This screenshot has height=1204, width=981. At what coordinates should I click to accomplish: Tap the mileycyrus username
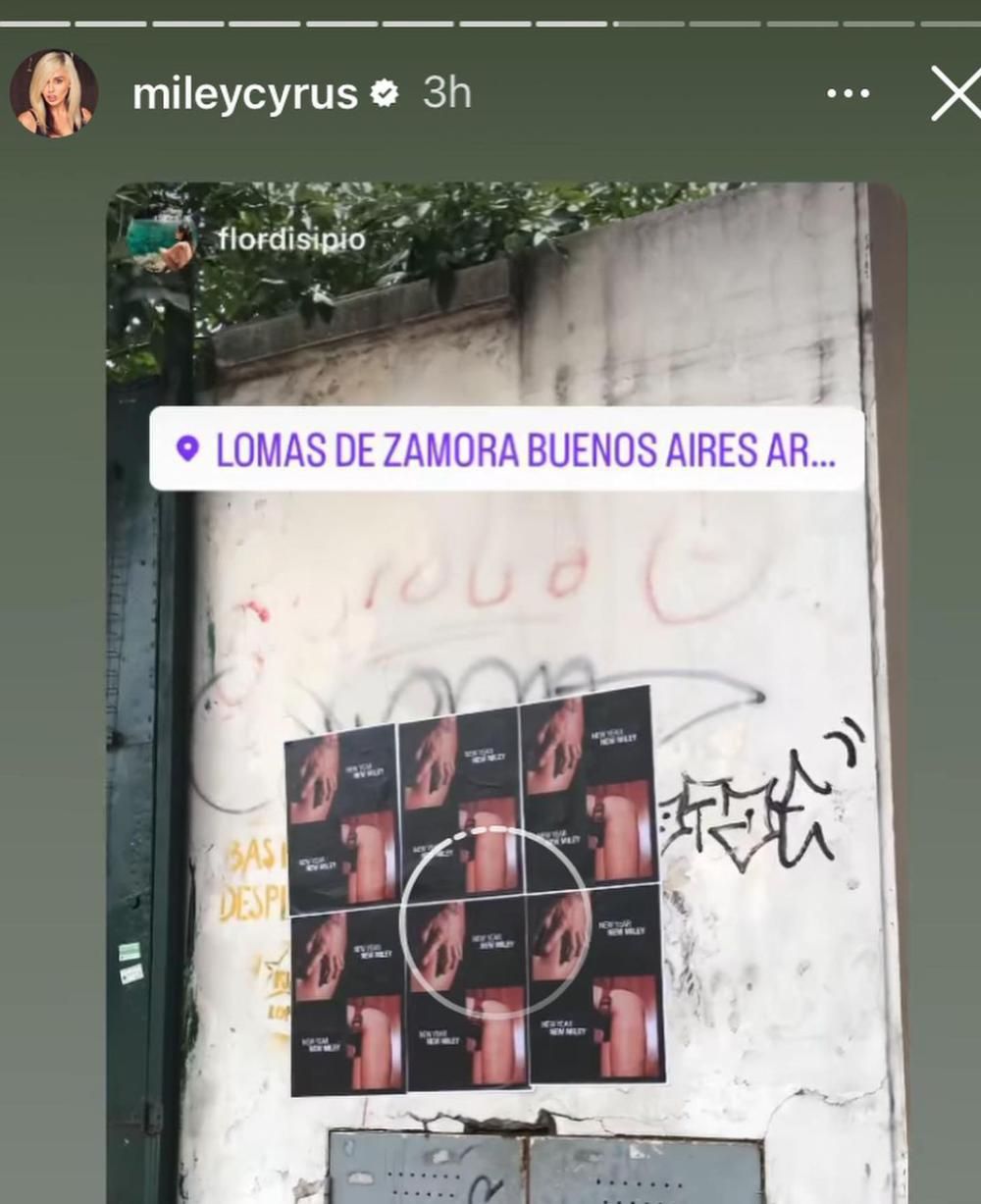pyautogui.click(x=245, y=94)
